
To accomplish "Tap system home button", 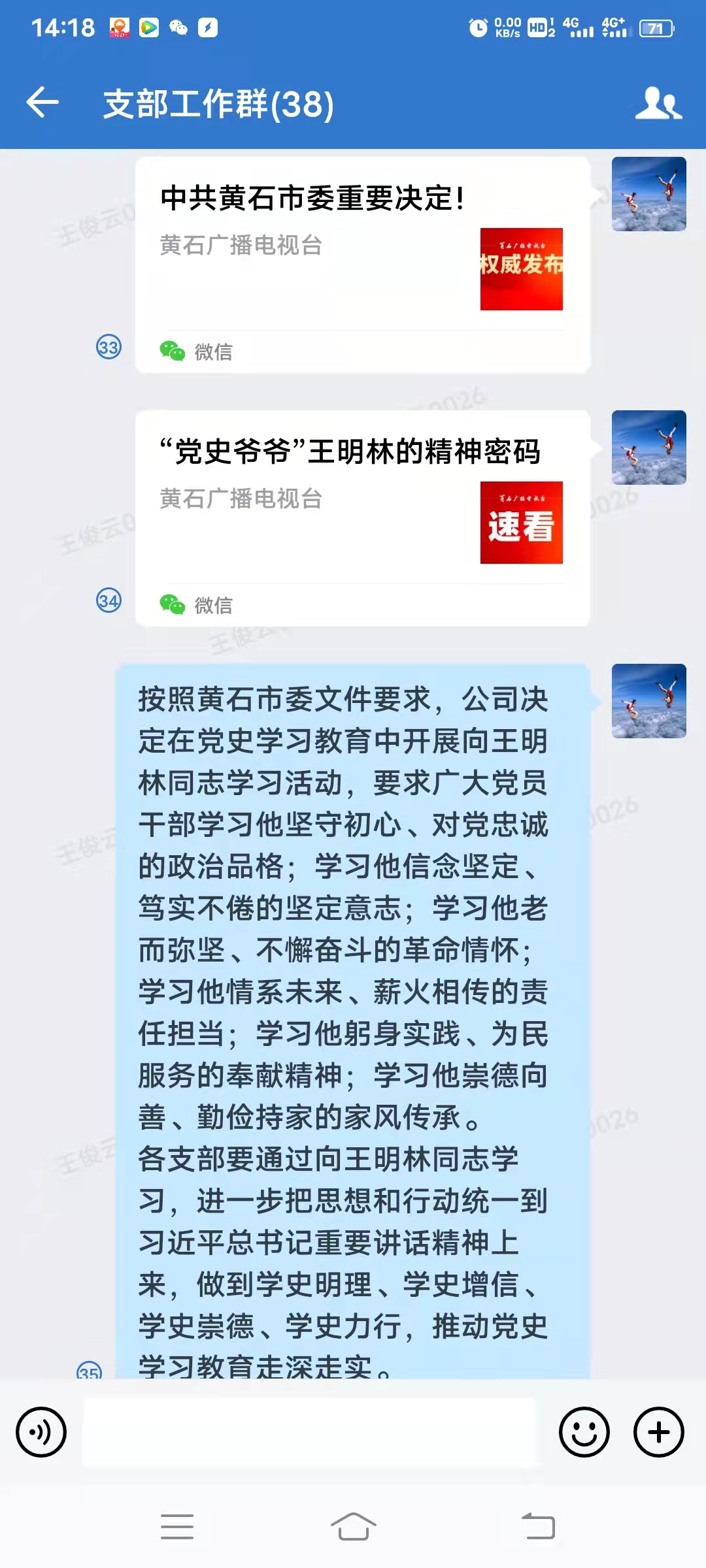I will [353, 1527].
